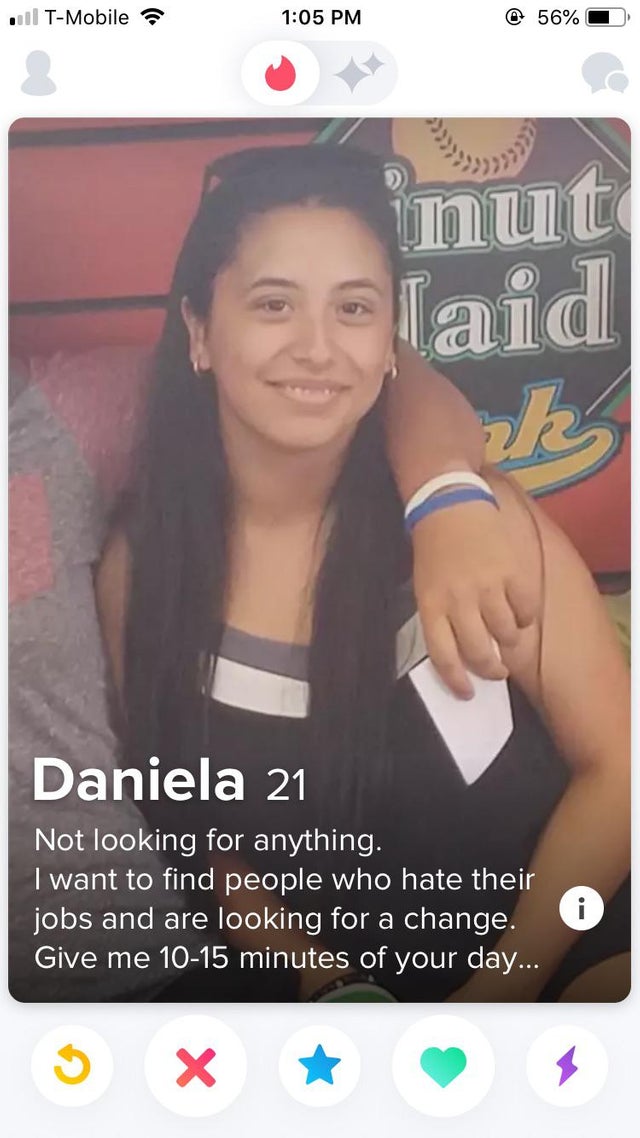Super Like Daniela with the blue star
Image resolution: width=640 pixels, height=1138 pixels.
click(320, 1066)
